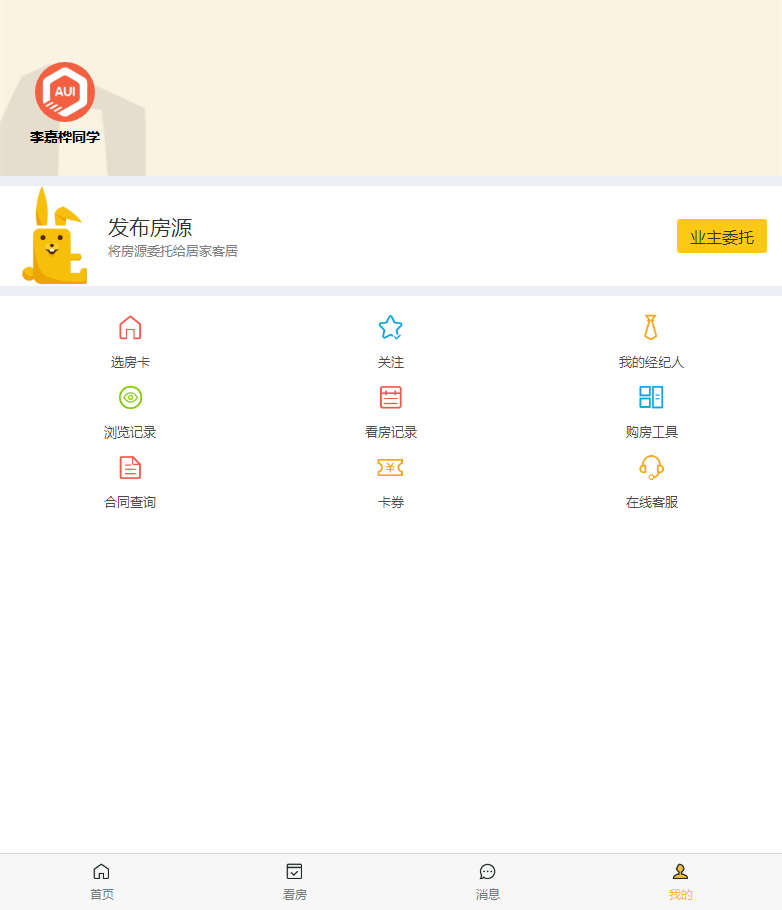Viewport: 782px width, 910px height.
Task: Switch to the 看房 tab
Action: click(294, 881)
